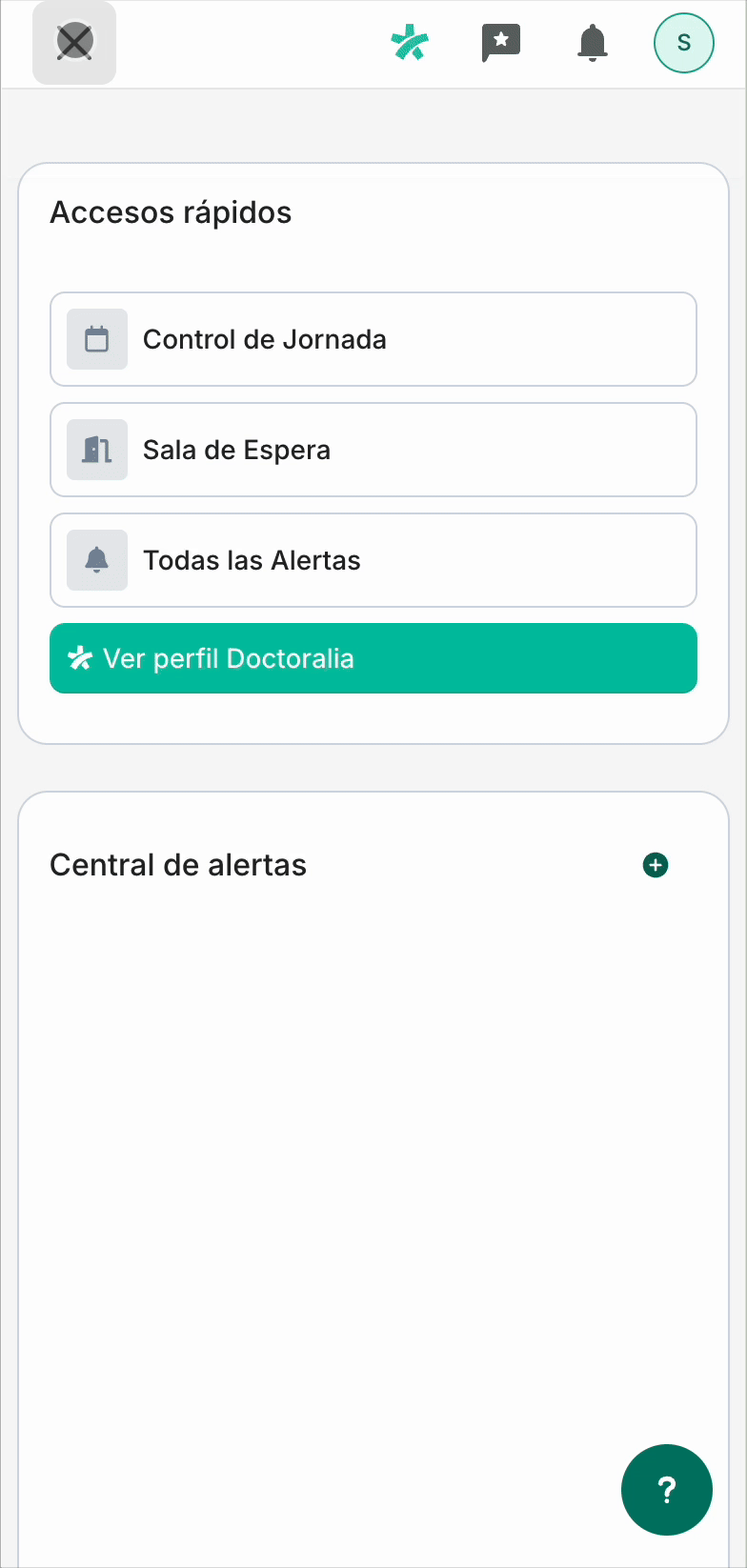Open Control de Jornada shortcut
The image size is (747, 1568).
pyautogui.click(x=373, y=339)
